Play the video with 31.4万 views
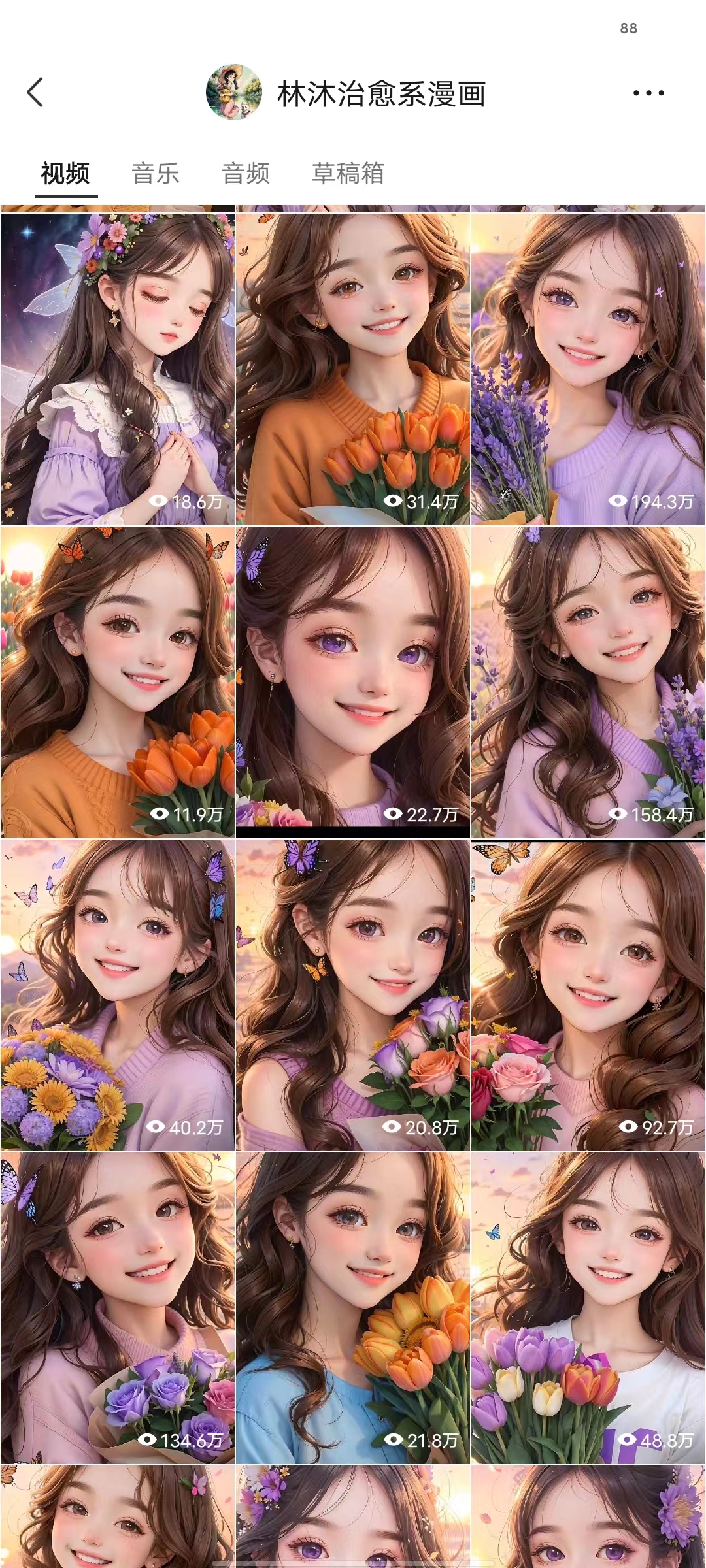This screenshot has width=706, height=1568. click(353, 369)
